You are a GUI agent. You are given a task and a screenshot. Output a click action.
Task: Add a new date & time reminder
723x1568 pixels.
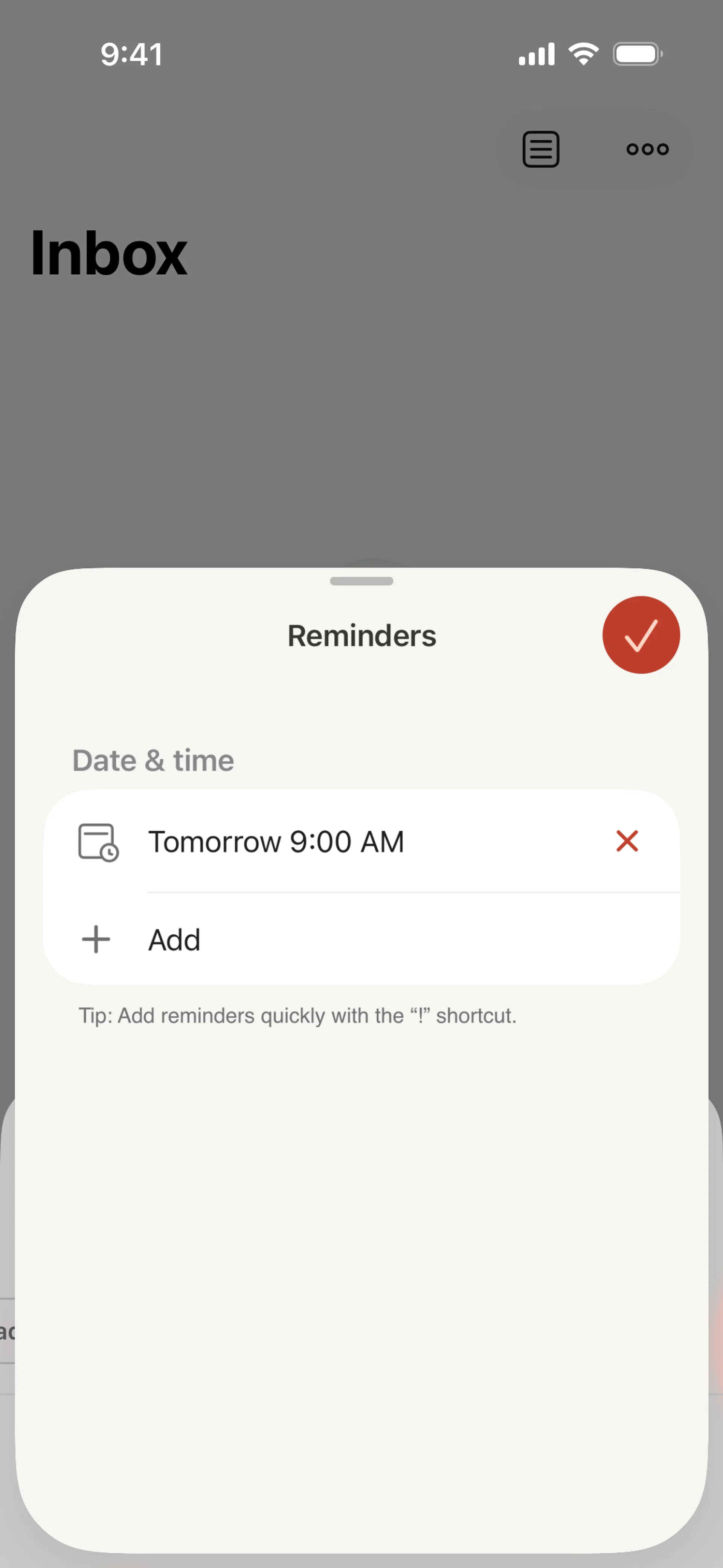[174, 940]
